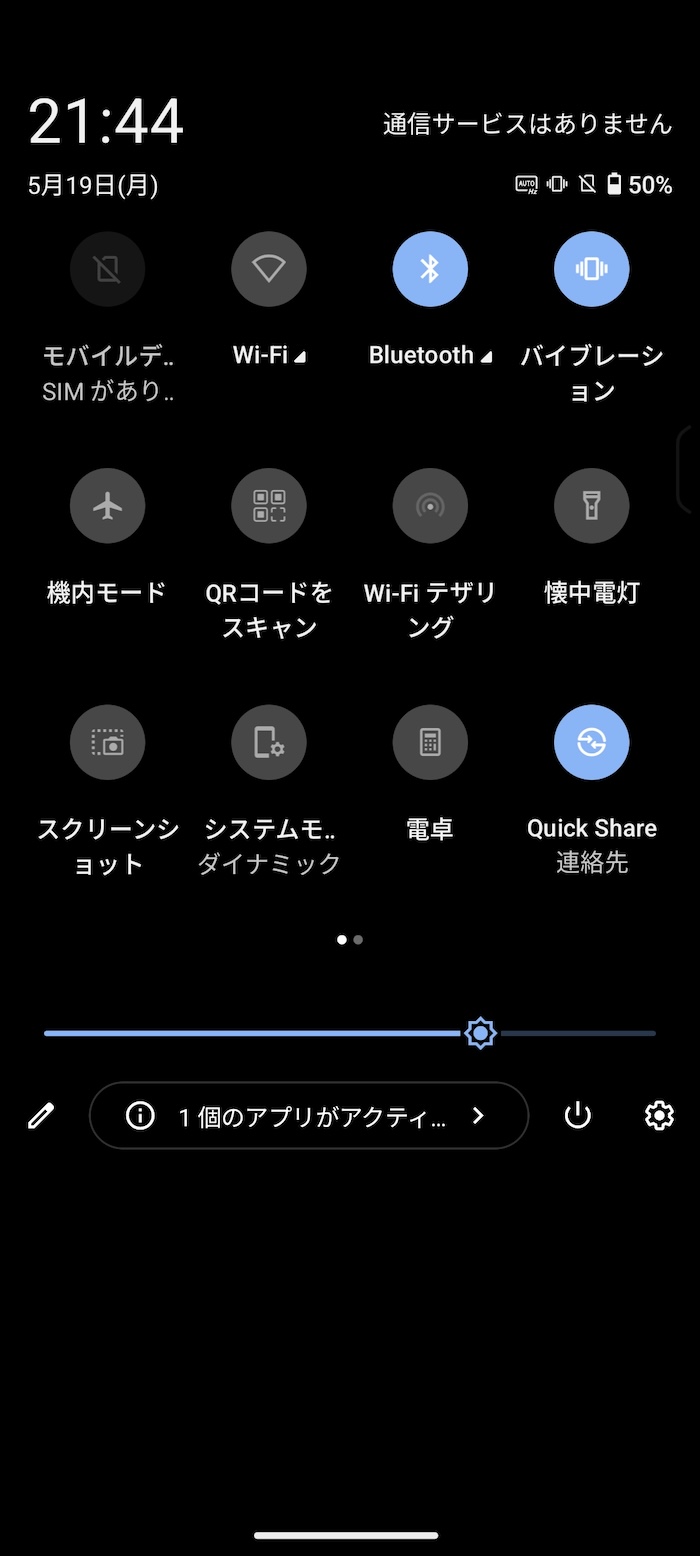Viewport: 700px width, 1556px height.
Task: Open the power menu
Action: [x=578, y=1116]
